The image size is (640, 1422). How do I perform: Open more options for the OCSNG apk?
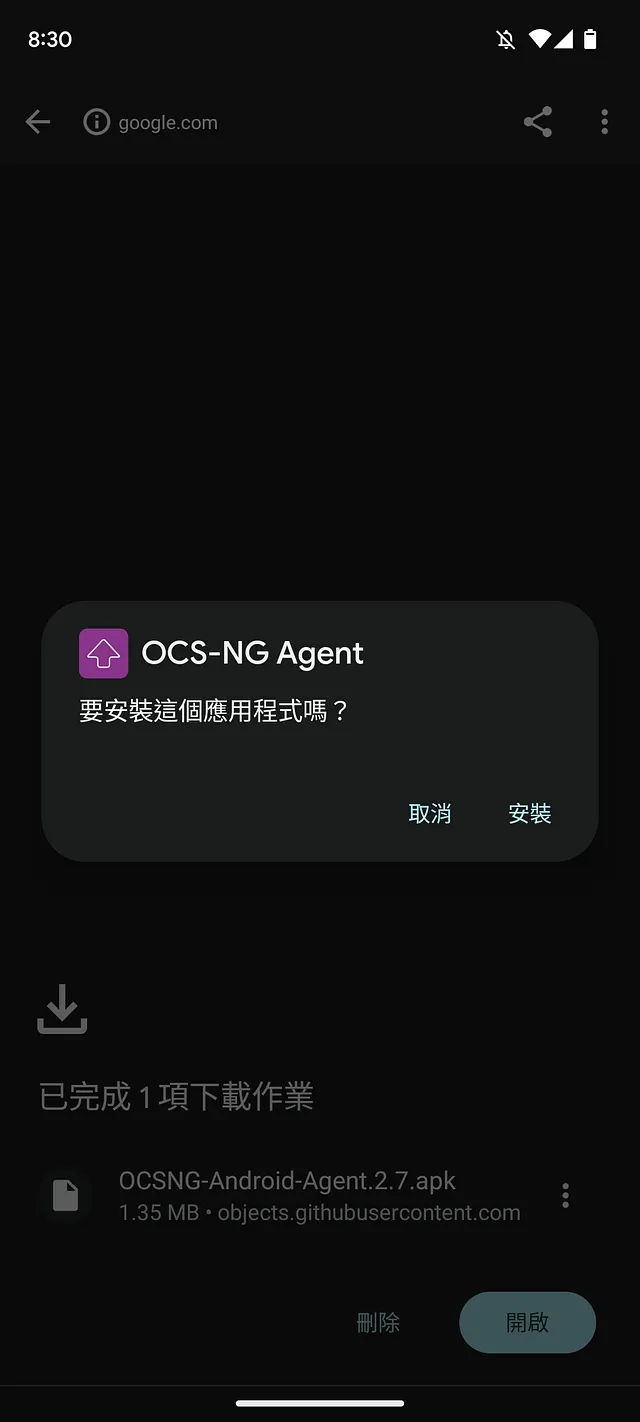[x=565, y=1195]
